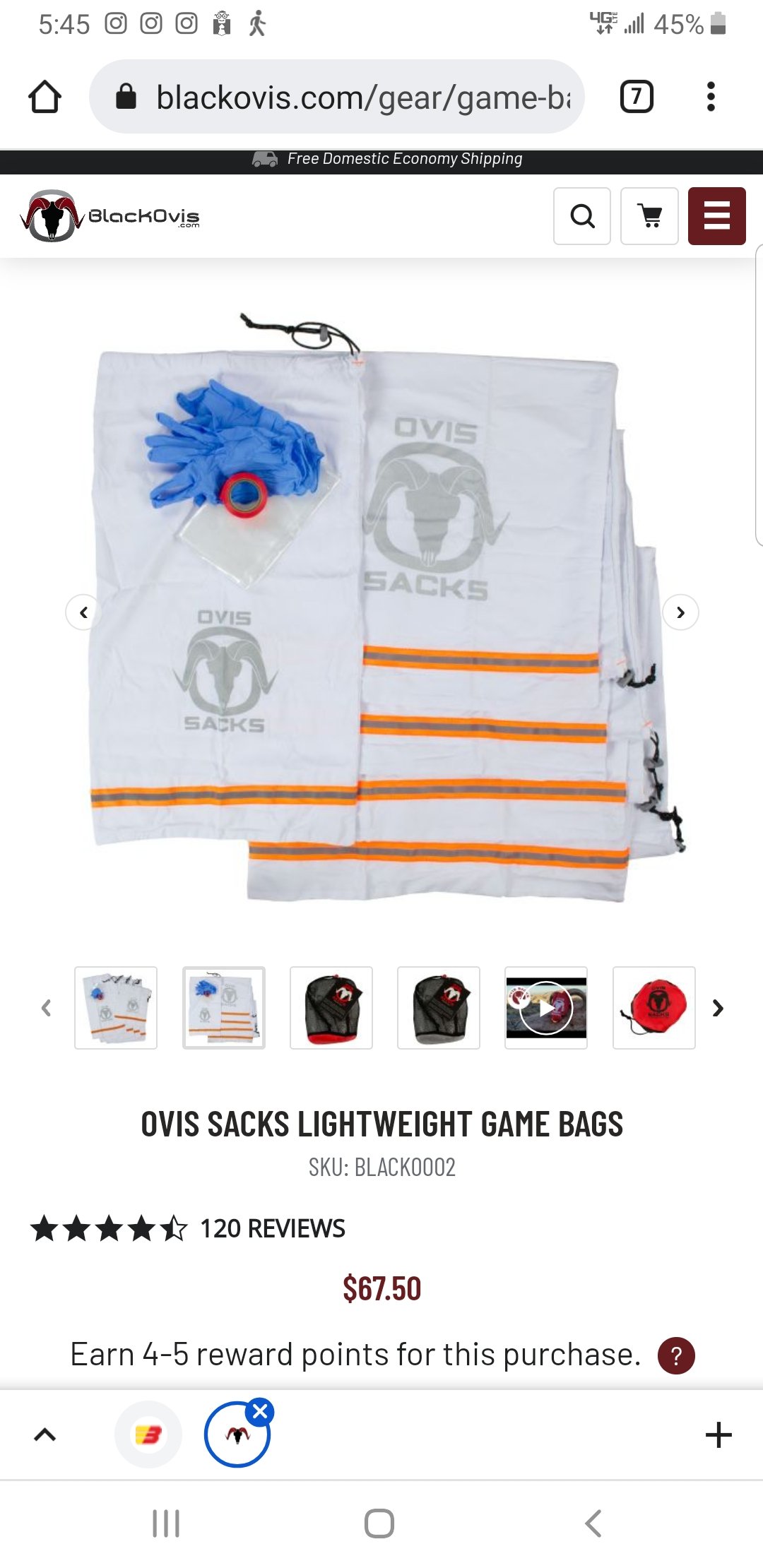Open the browser overflow menu
The height and width of the screenshot is (1568, 763).
coord(711,97)
